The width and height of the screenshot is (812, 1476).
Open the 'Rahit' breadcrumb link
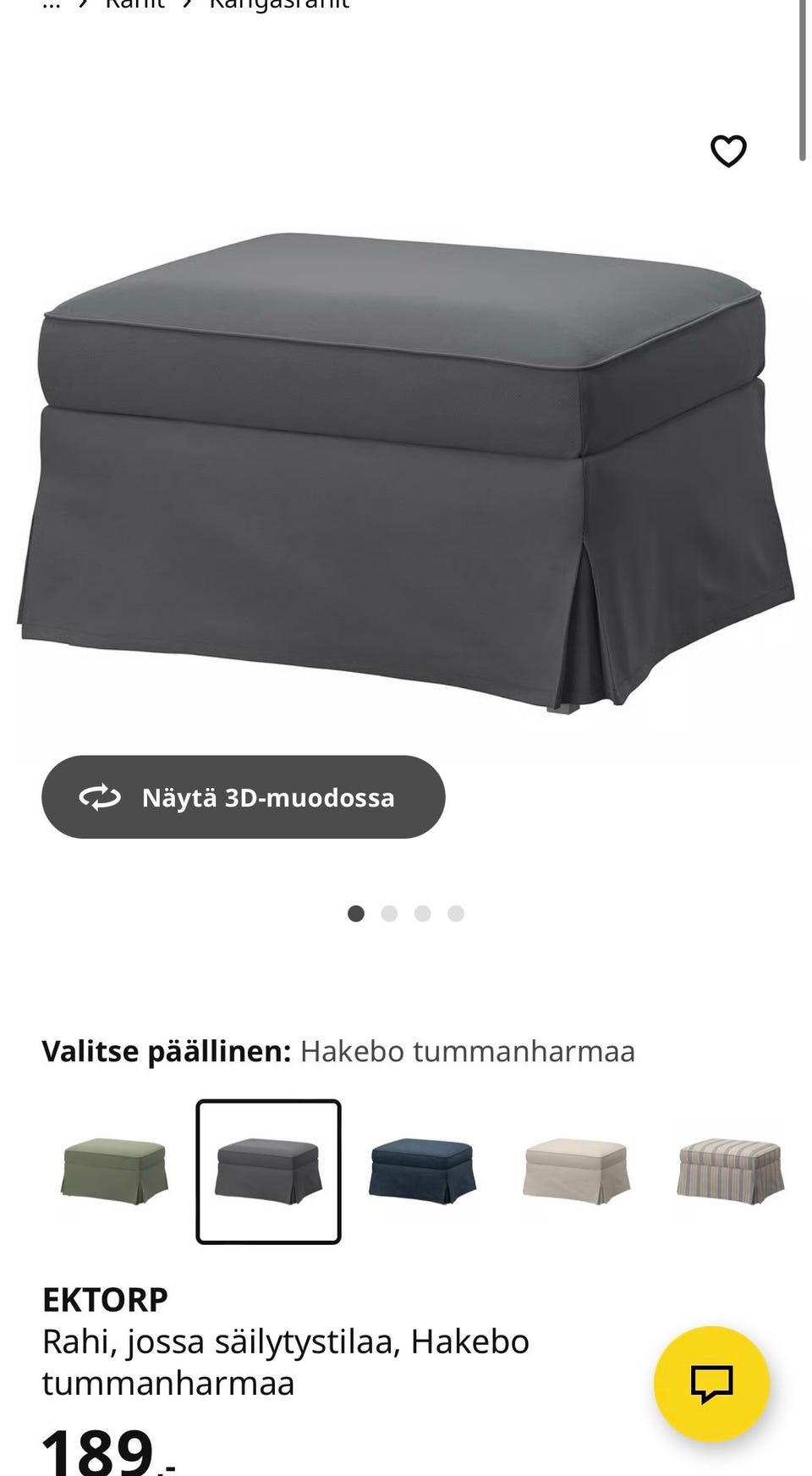click(131, 4)
